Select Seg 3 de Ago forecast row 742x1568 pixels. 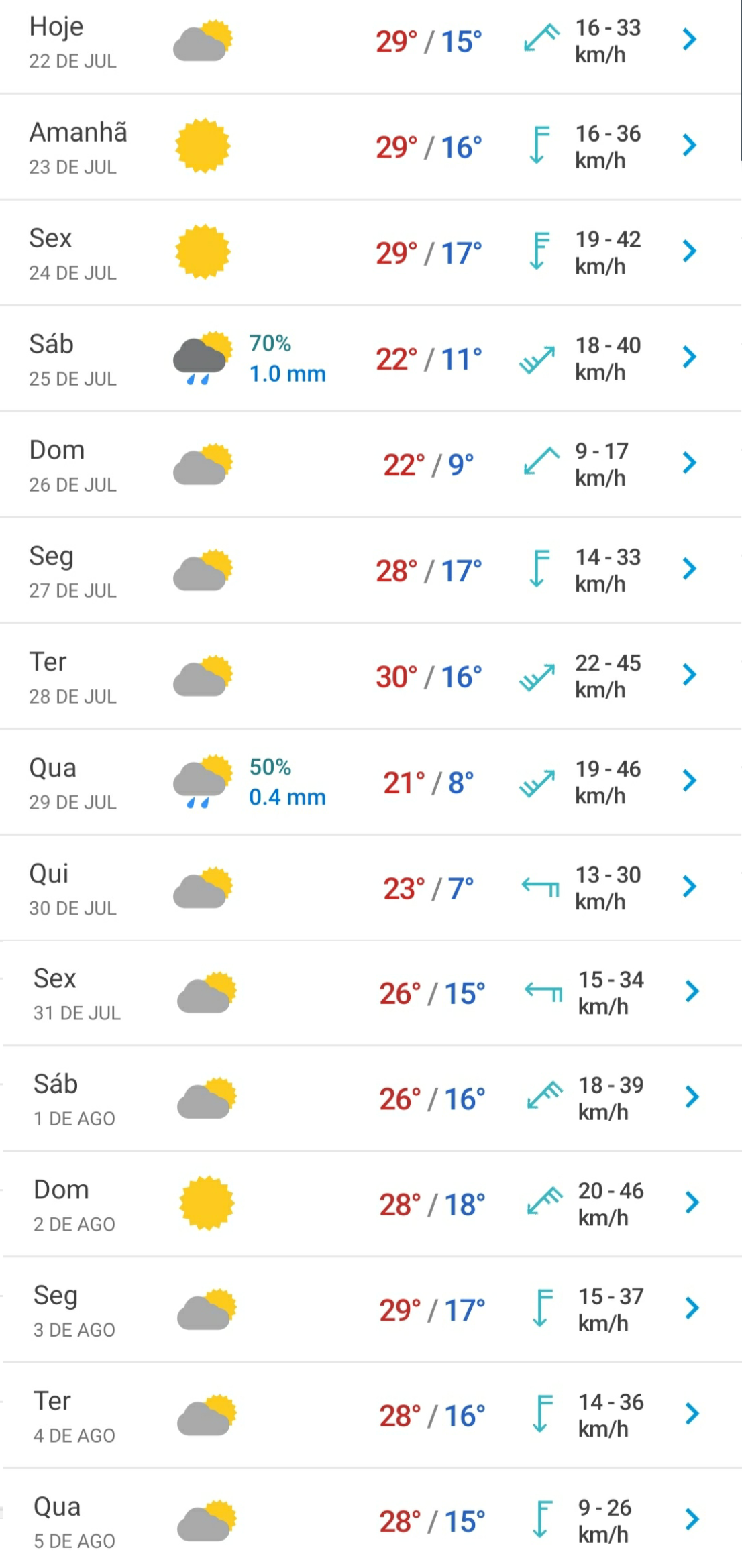pos(371,1309)
